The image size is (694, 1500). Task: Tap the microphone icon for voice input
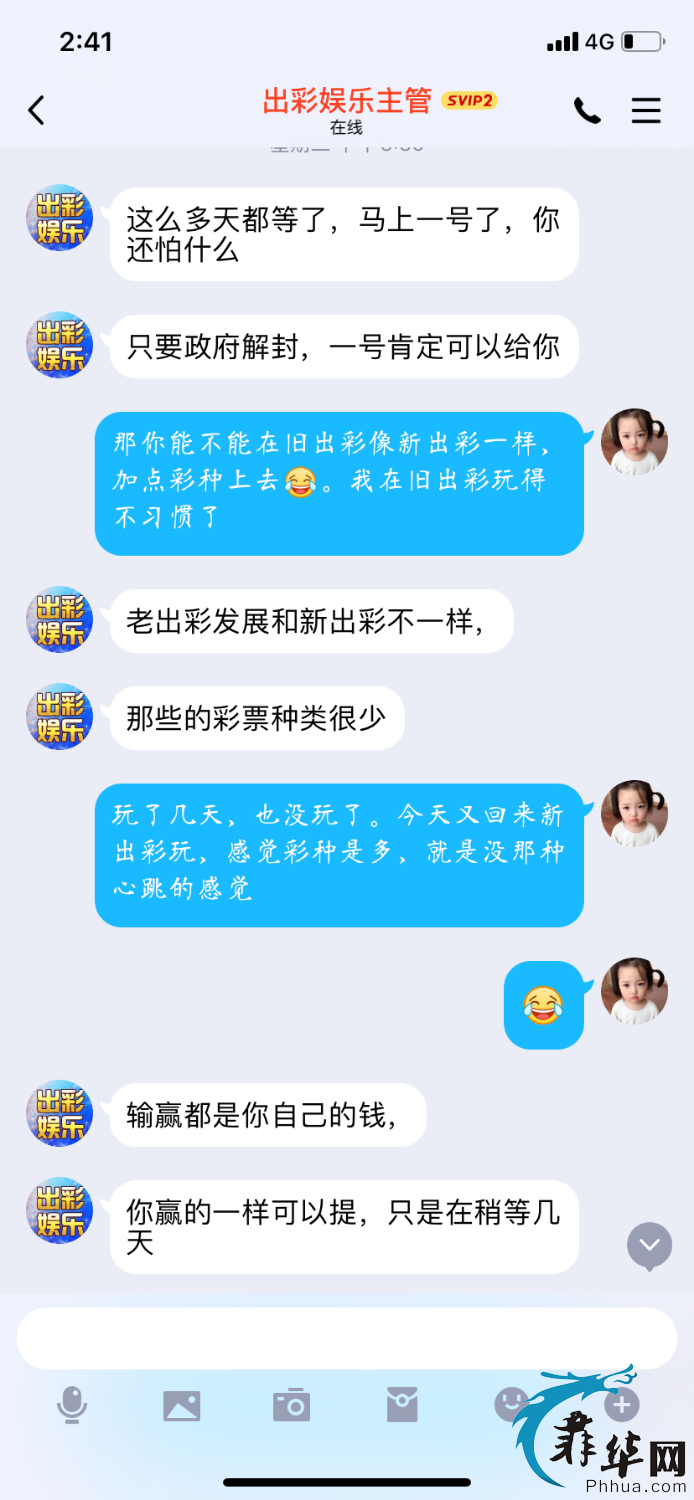[71, 1405]
